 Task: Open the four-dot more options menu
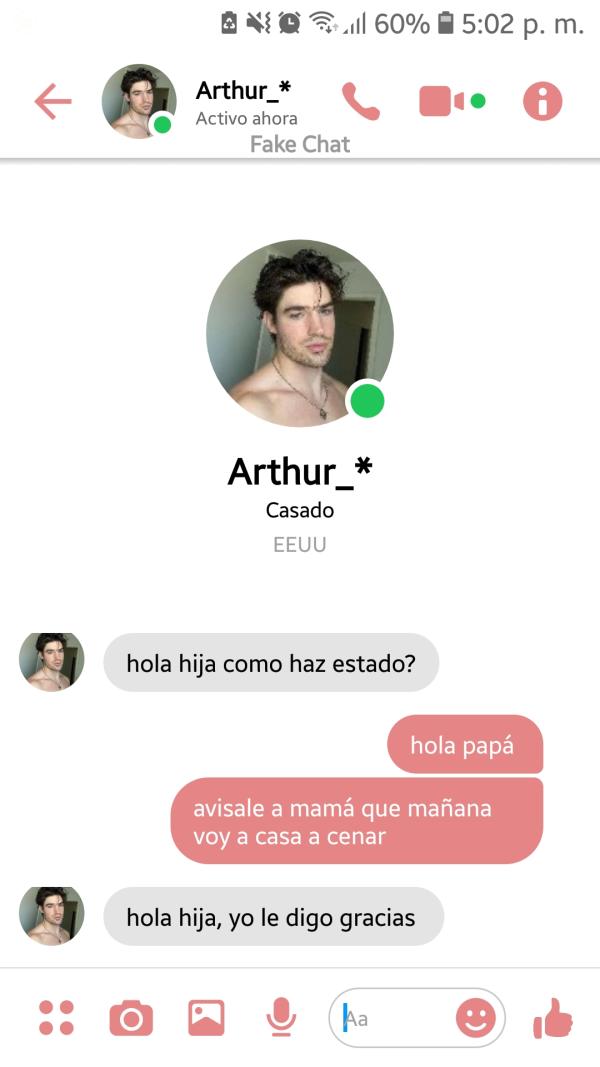pyautogui.click(x=56, y=1018)
